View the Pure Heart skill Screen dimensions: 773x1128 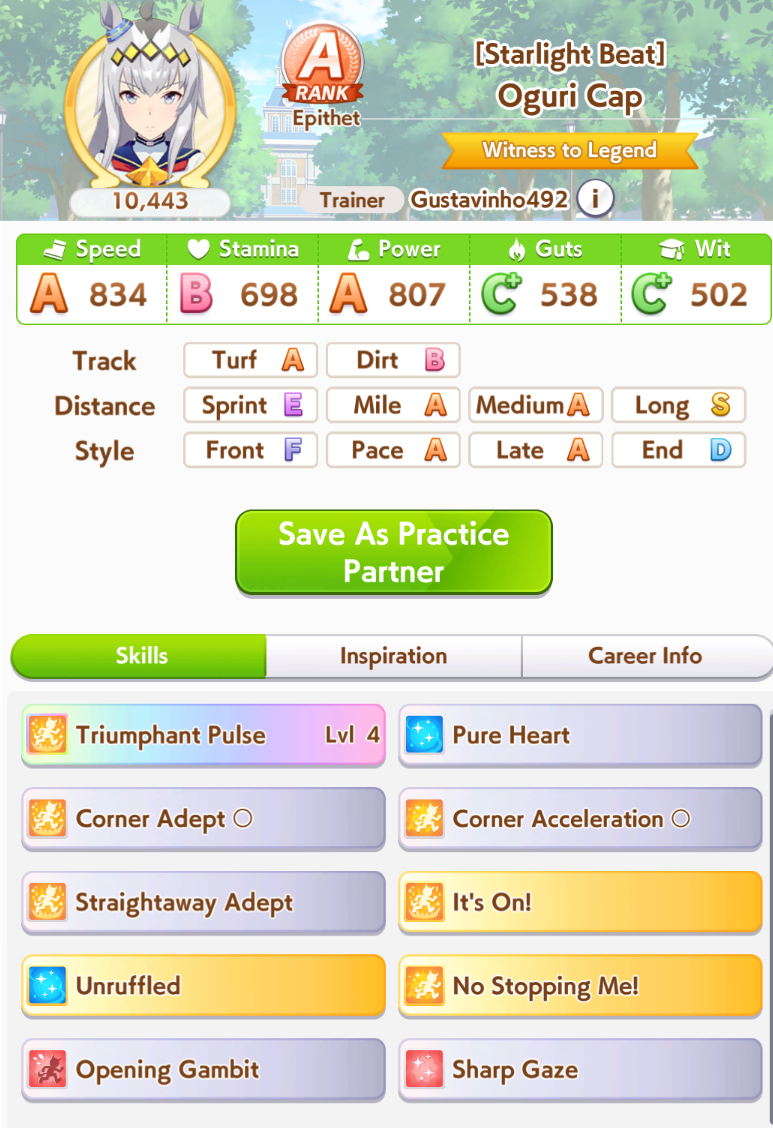pyautogui.click(x=580, y=735)
